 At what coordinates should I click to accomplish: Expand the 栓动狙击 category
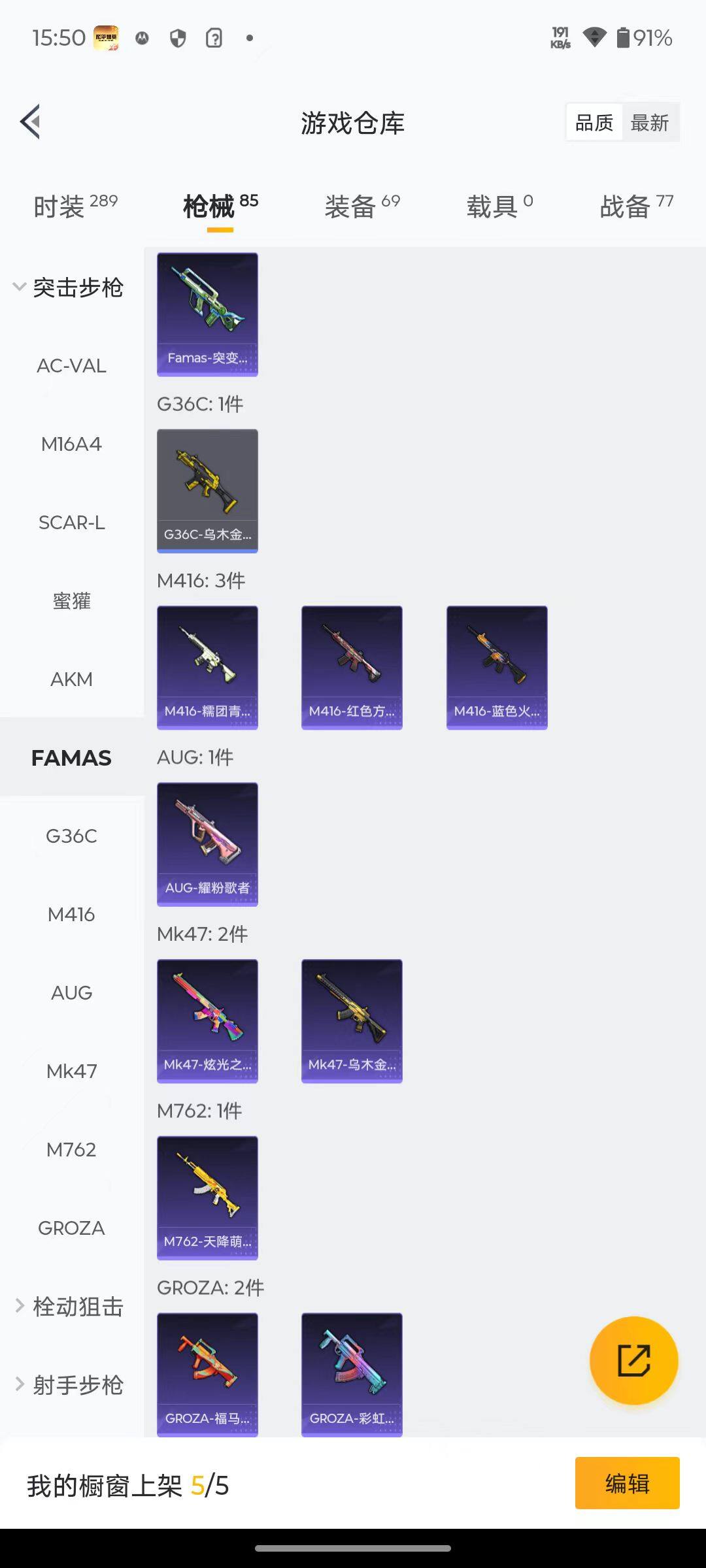click(x=69, y=1307)
